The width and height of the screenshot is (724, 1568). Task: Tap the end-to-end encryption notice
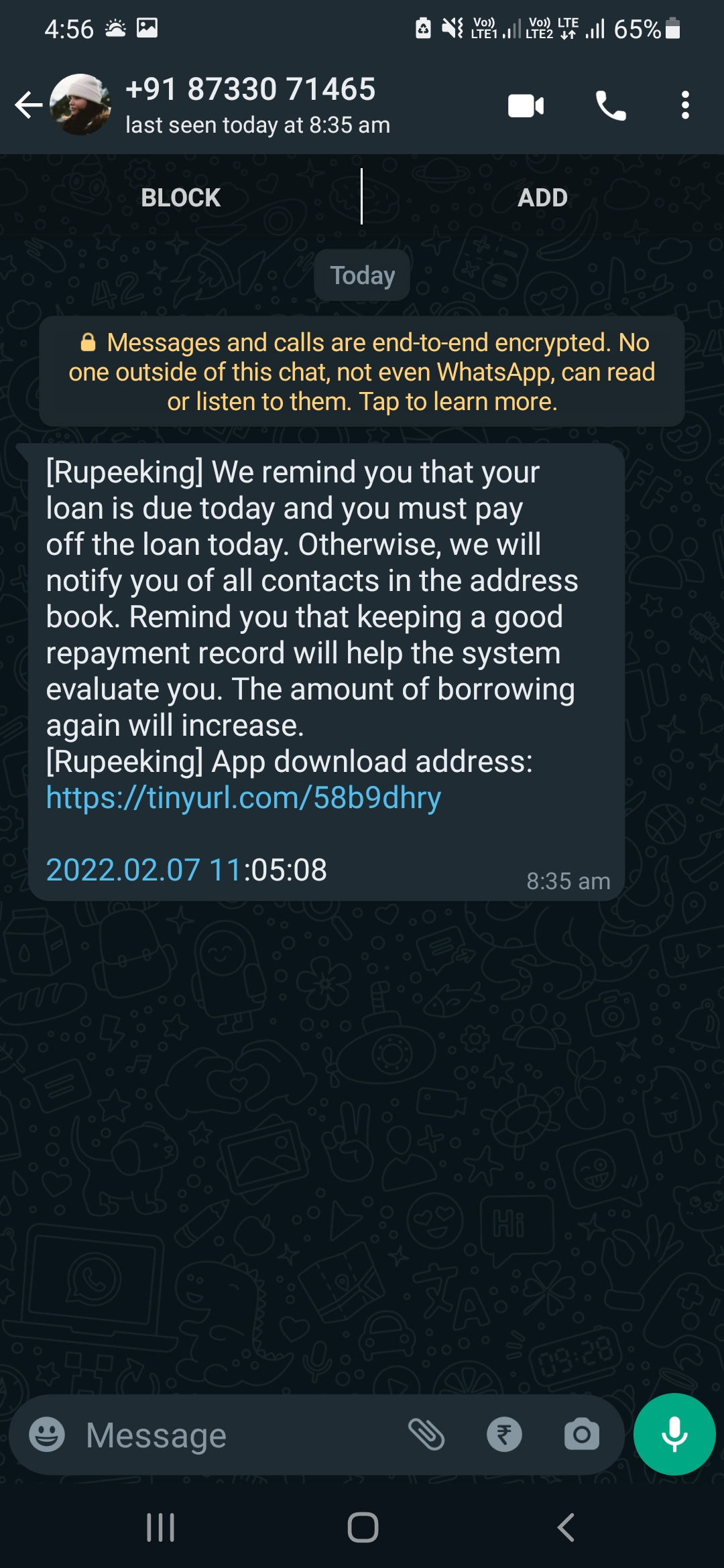[362, 372]
